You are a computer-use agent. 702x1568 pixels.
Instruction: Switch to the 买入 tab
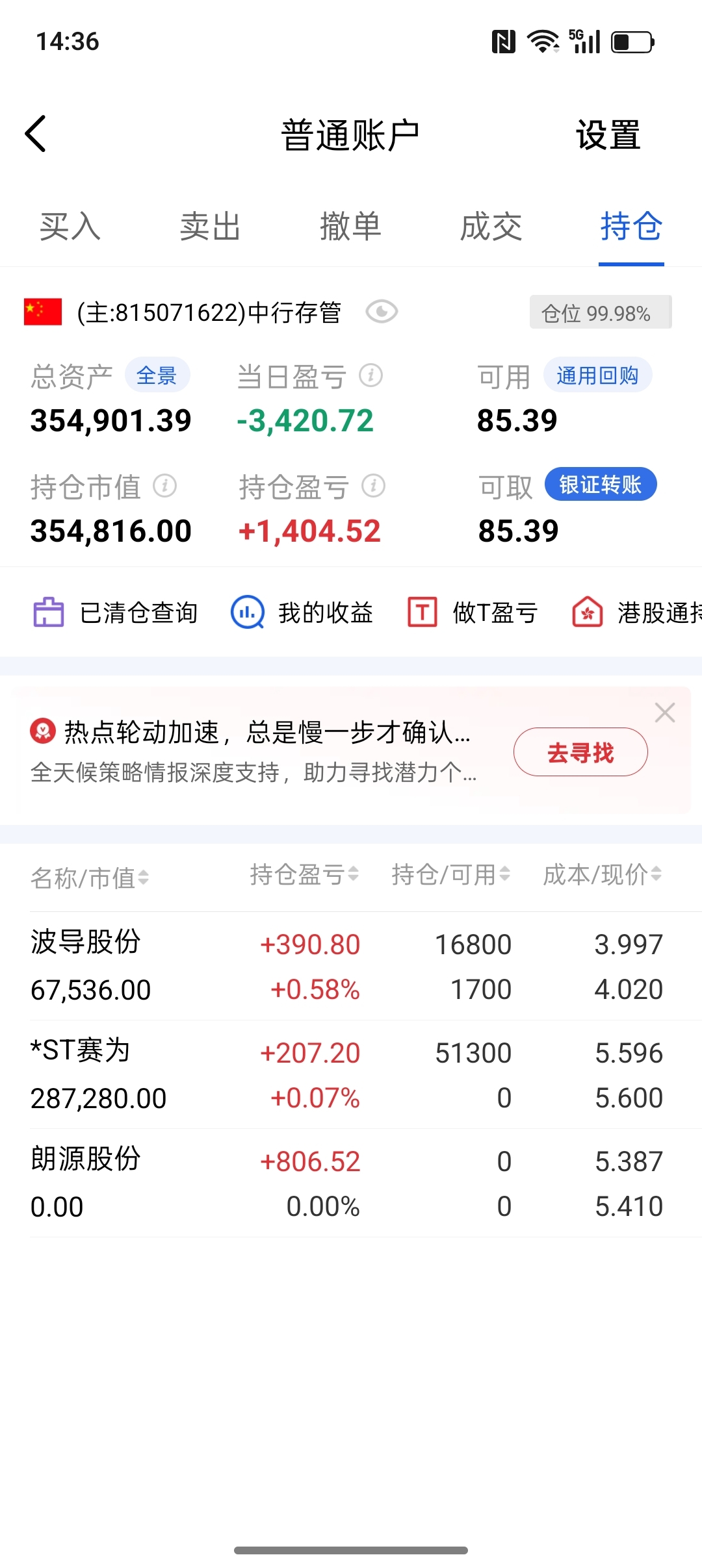70,227
